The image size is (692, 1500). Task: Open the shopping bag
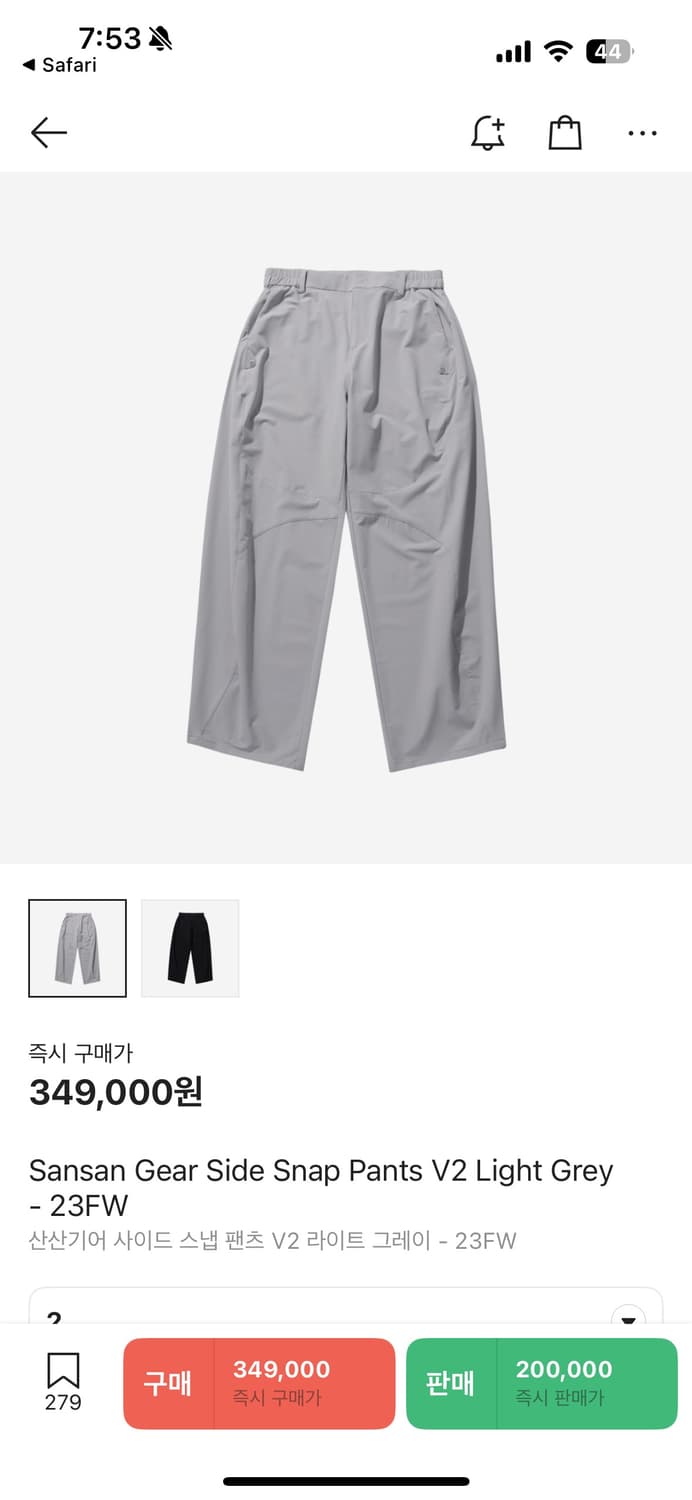pyautogui.click(x=565, y=133)
